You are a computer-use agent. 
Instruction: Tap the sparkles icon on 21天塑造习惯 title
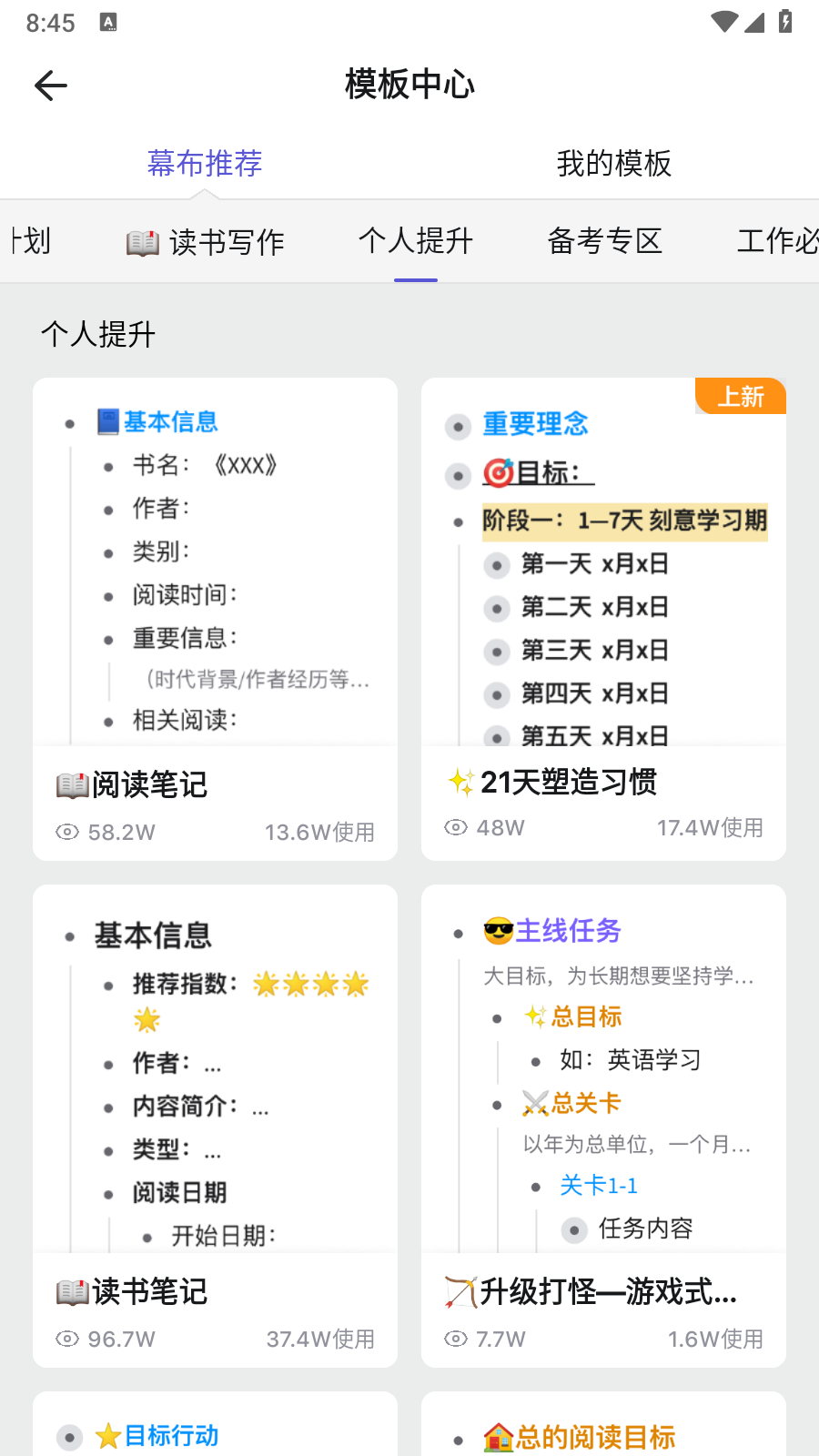pyautogui.click(x=462, y=781)
